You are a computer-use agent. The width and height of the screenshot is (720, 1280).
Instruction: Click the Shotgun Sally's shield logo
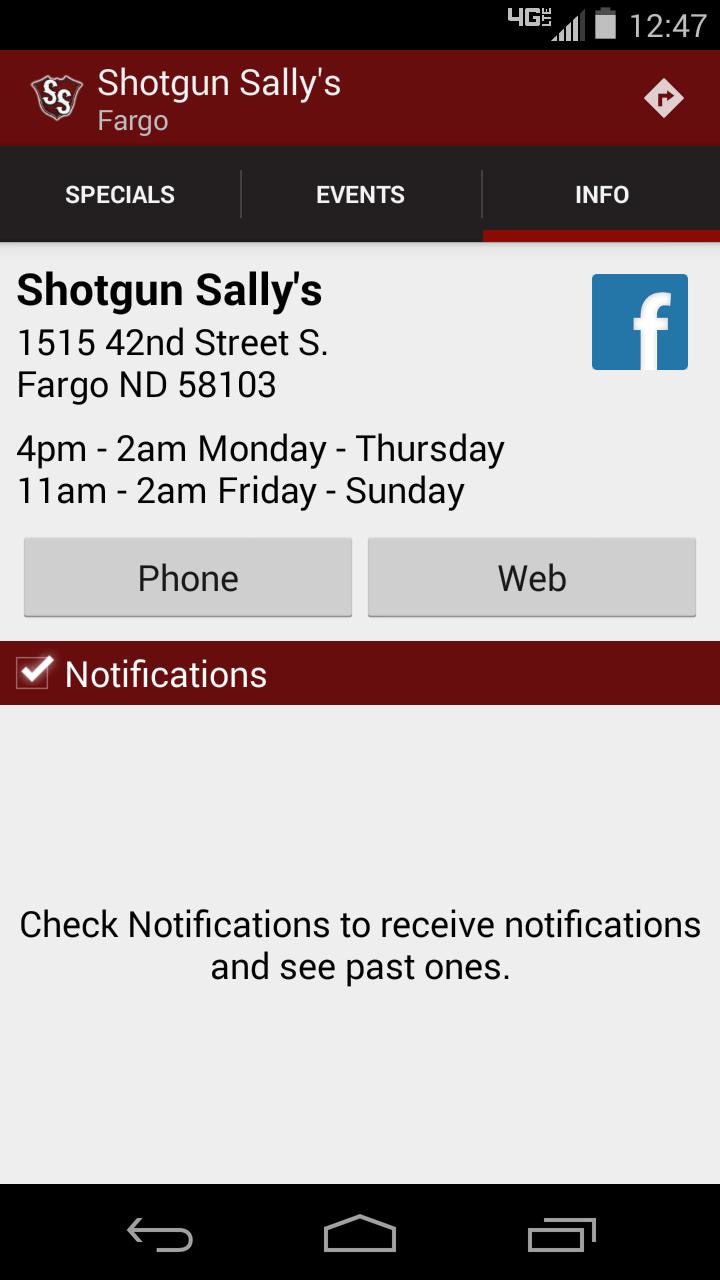click(x=55, y=97)
